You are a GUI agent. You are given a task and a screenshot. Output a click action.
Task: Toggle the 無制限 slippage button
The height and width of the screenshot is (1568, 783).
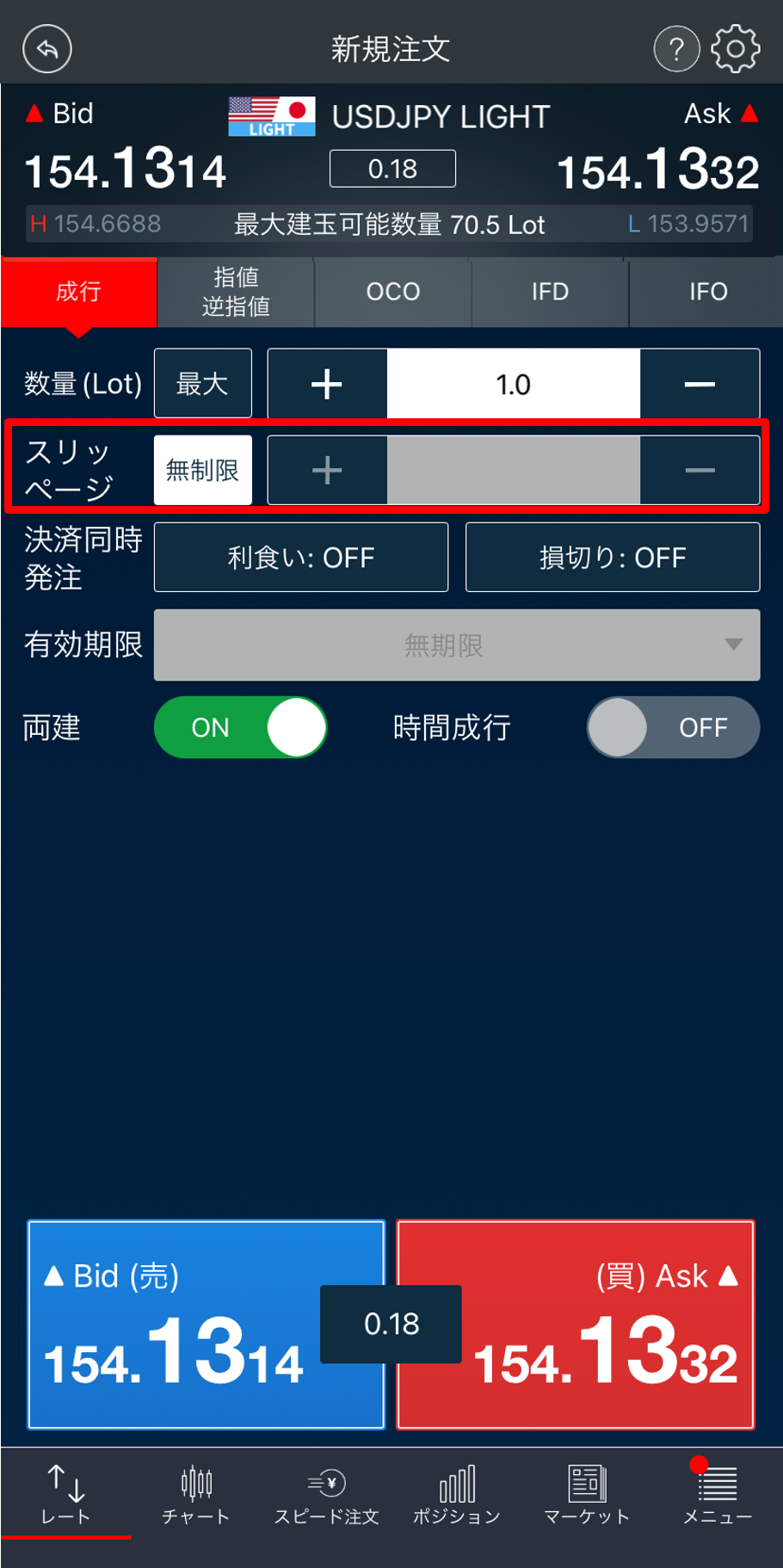tap(203, 470)
